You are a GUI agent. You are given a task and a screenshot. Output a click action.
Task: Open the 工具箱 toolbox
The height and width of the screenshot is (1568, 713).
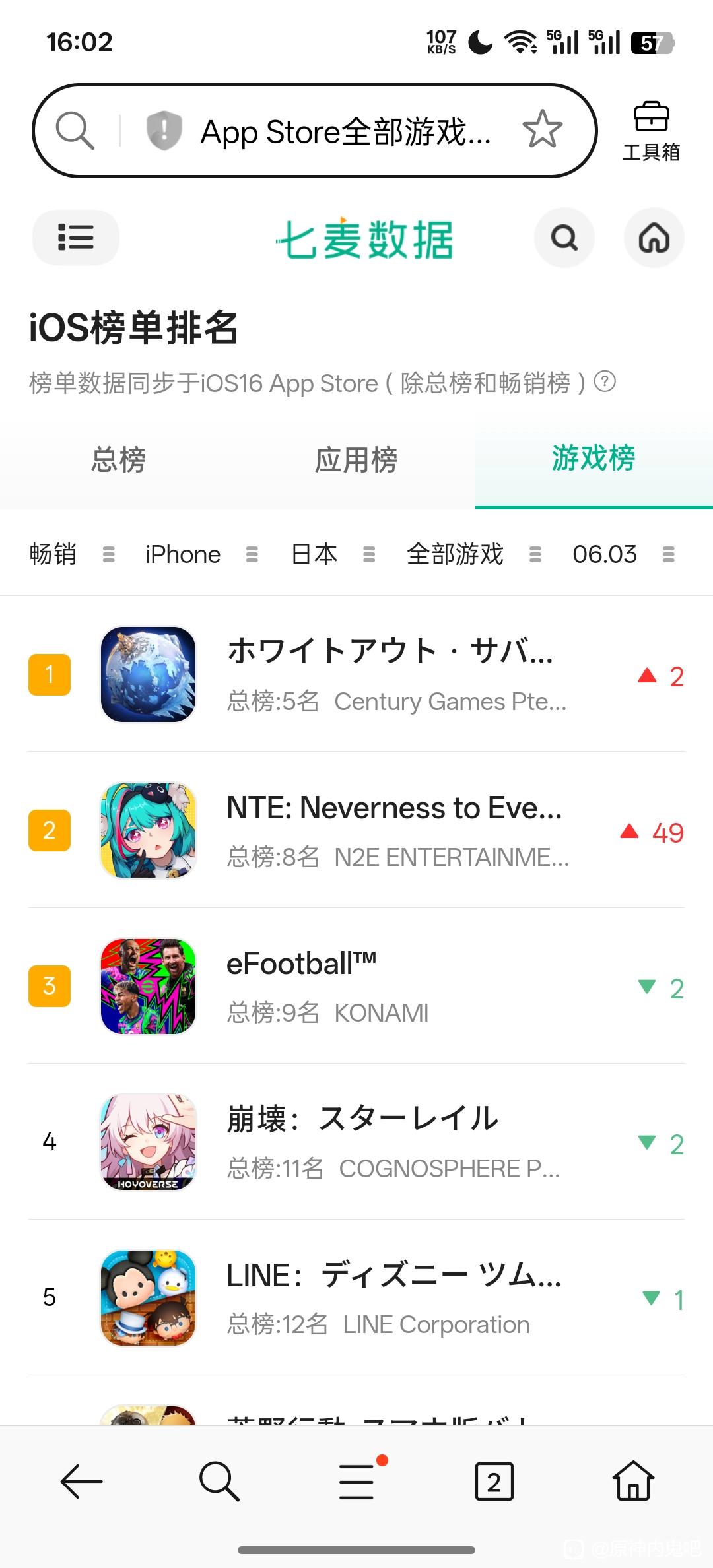coord(651,131)
